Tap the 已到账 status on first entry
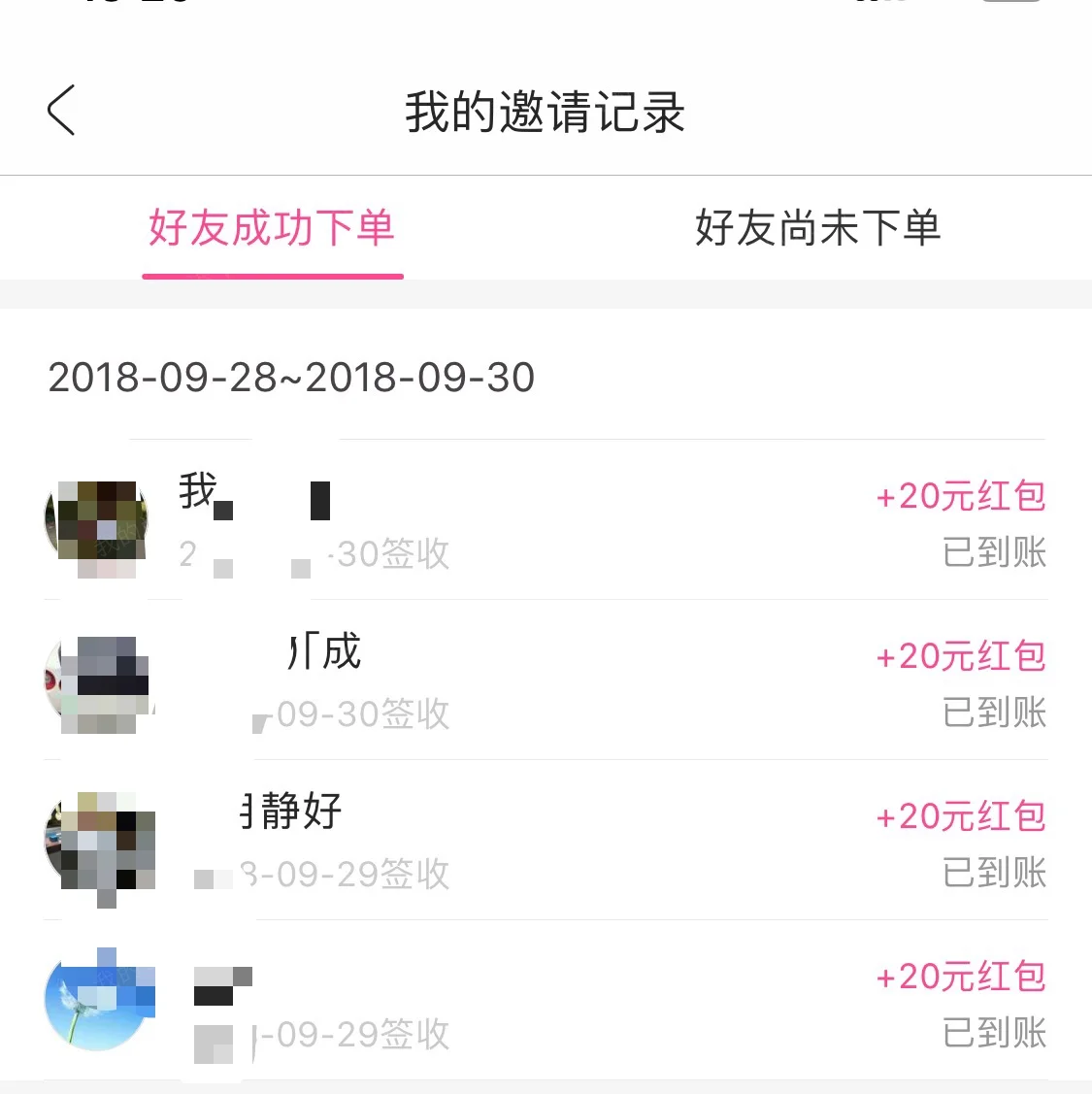 (993, 553)
